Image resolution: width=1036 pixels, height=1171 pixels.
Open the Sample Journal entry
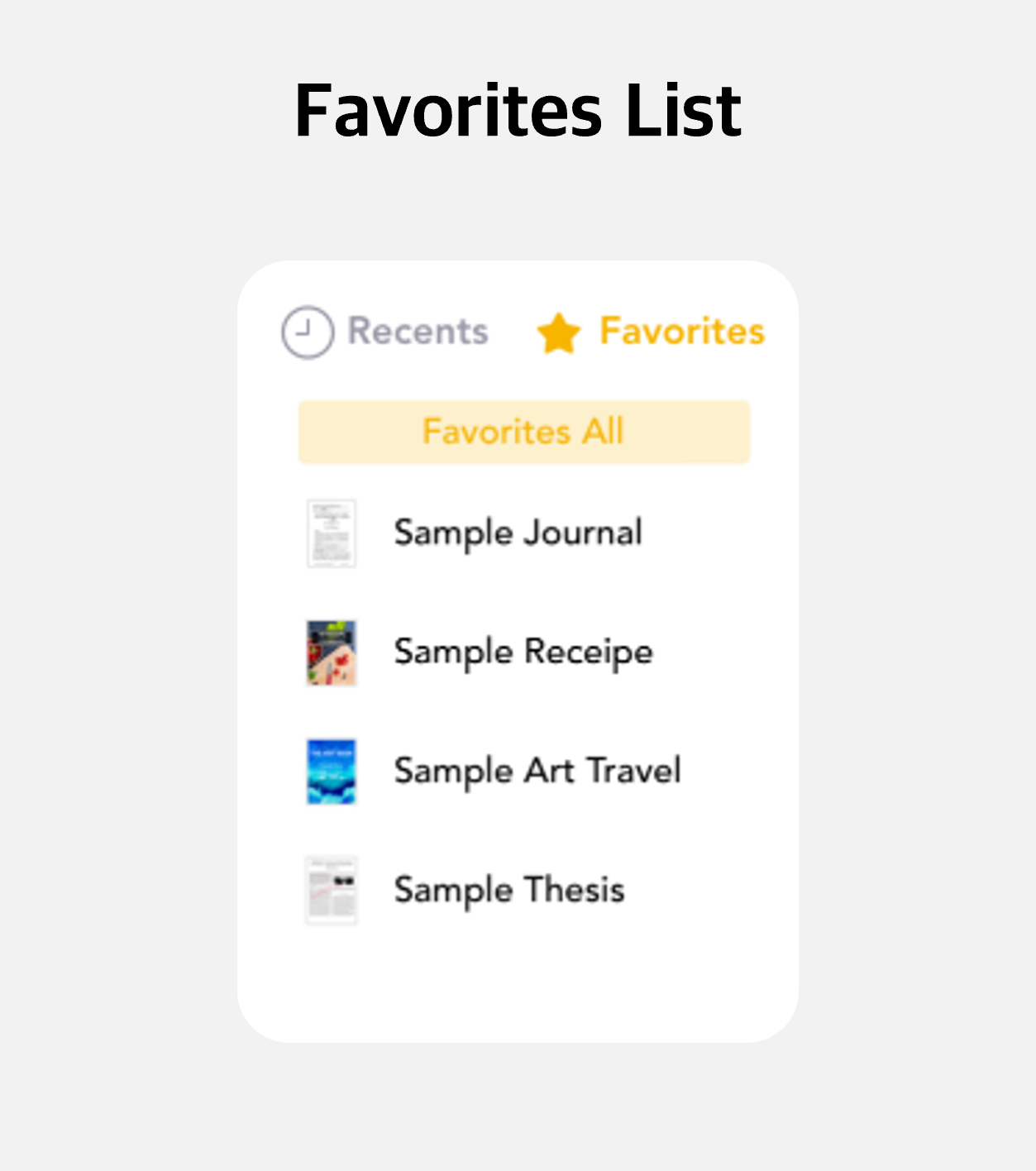coord(518,533)
